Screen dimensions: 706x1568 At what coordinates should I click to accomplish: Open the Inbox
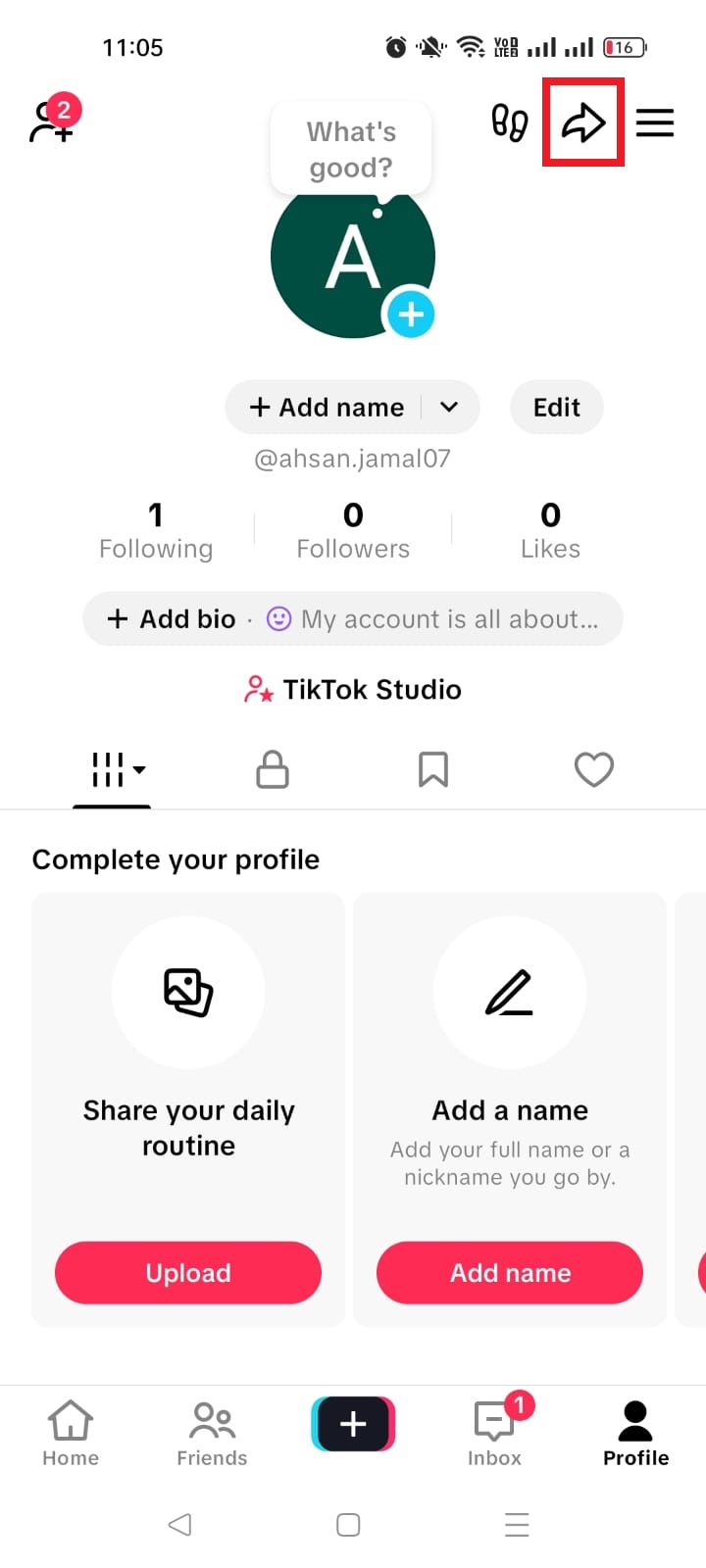pyautogui.click(x=494, y=1431)
